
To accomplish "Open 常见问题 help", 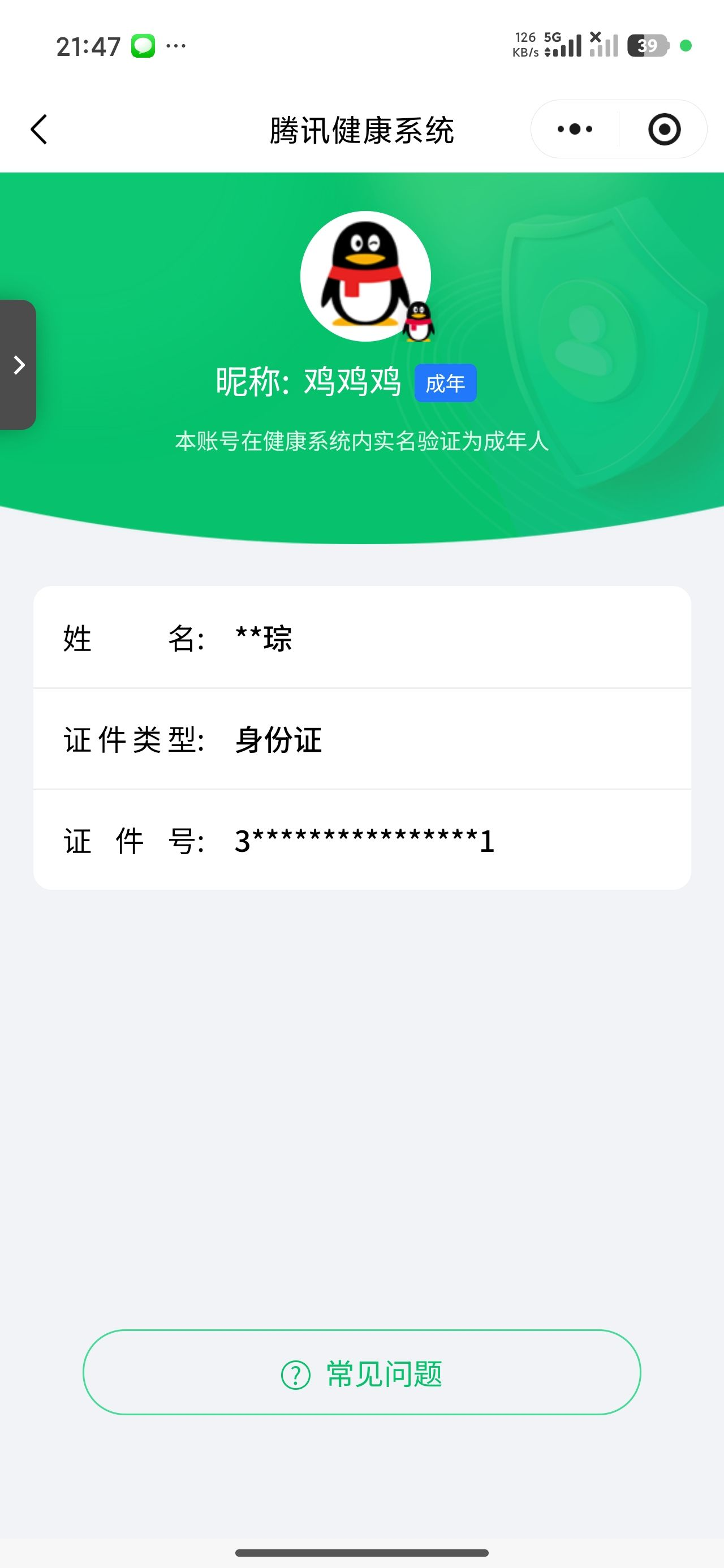I will tap(361, 1374).
